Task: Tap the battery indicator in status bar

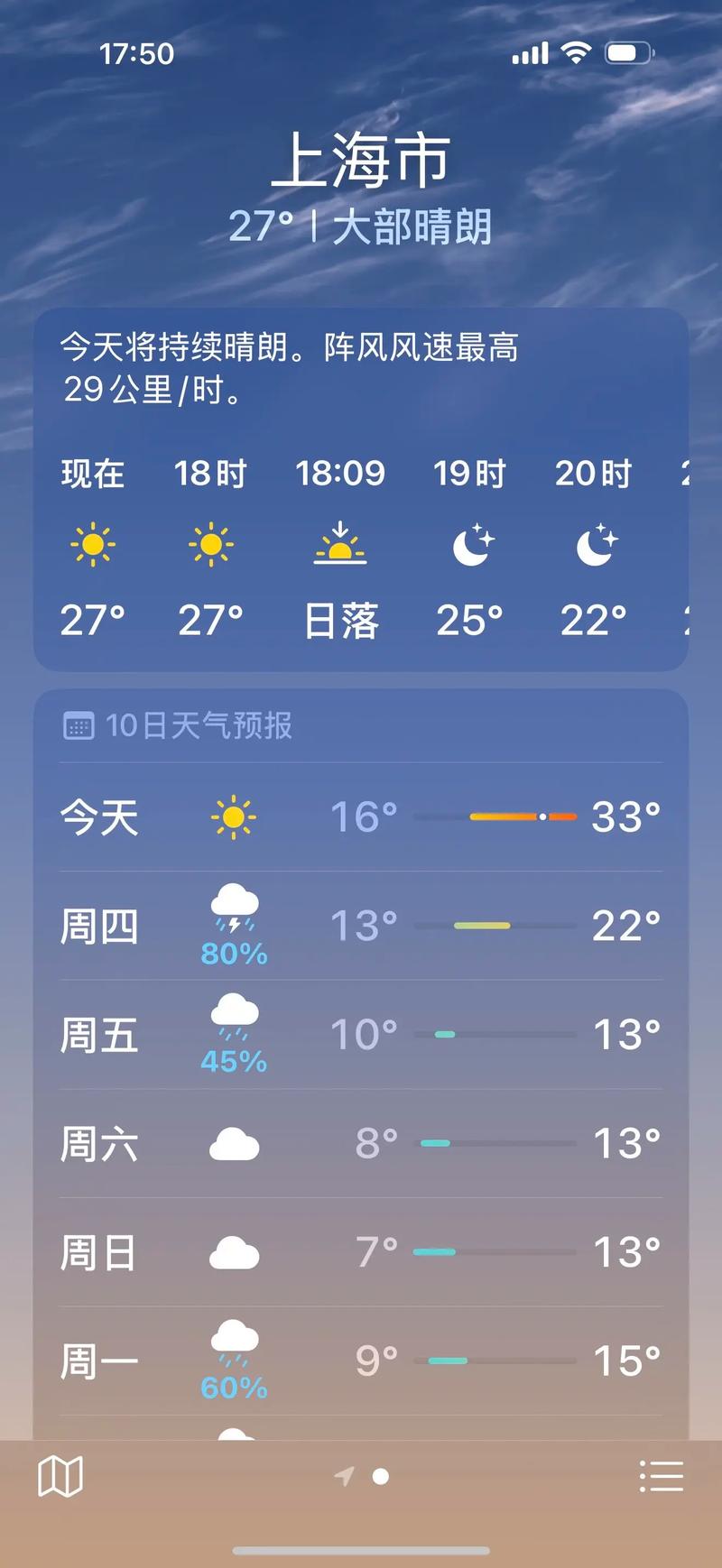Action: pyautogui.click(x=629, y=52)
